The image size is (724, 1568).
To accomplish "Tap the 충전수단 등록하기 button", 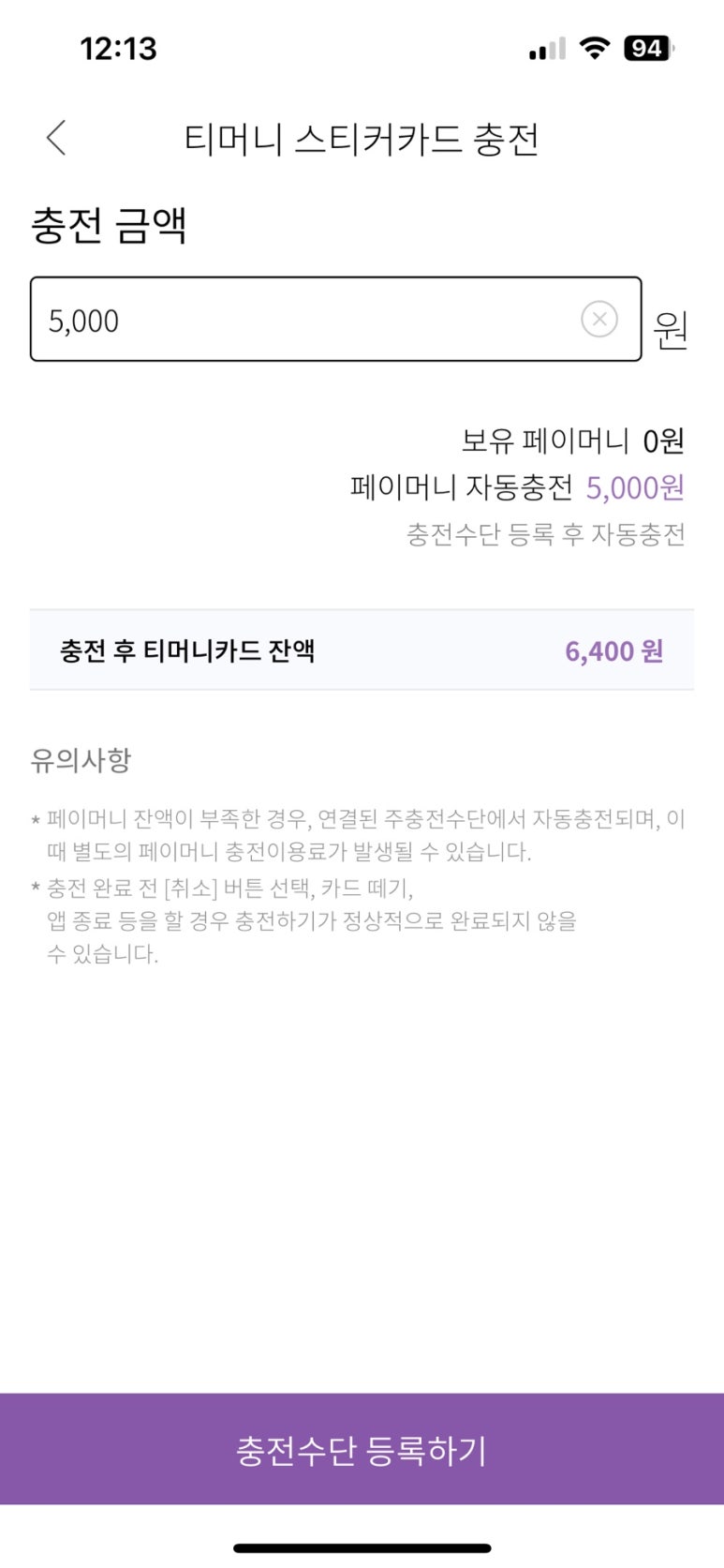I will [x=362, y=1449].
